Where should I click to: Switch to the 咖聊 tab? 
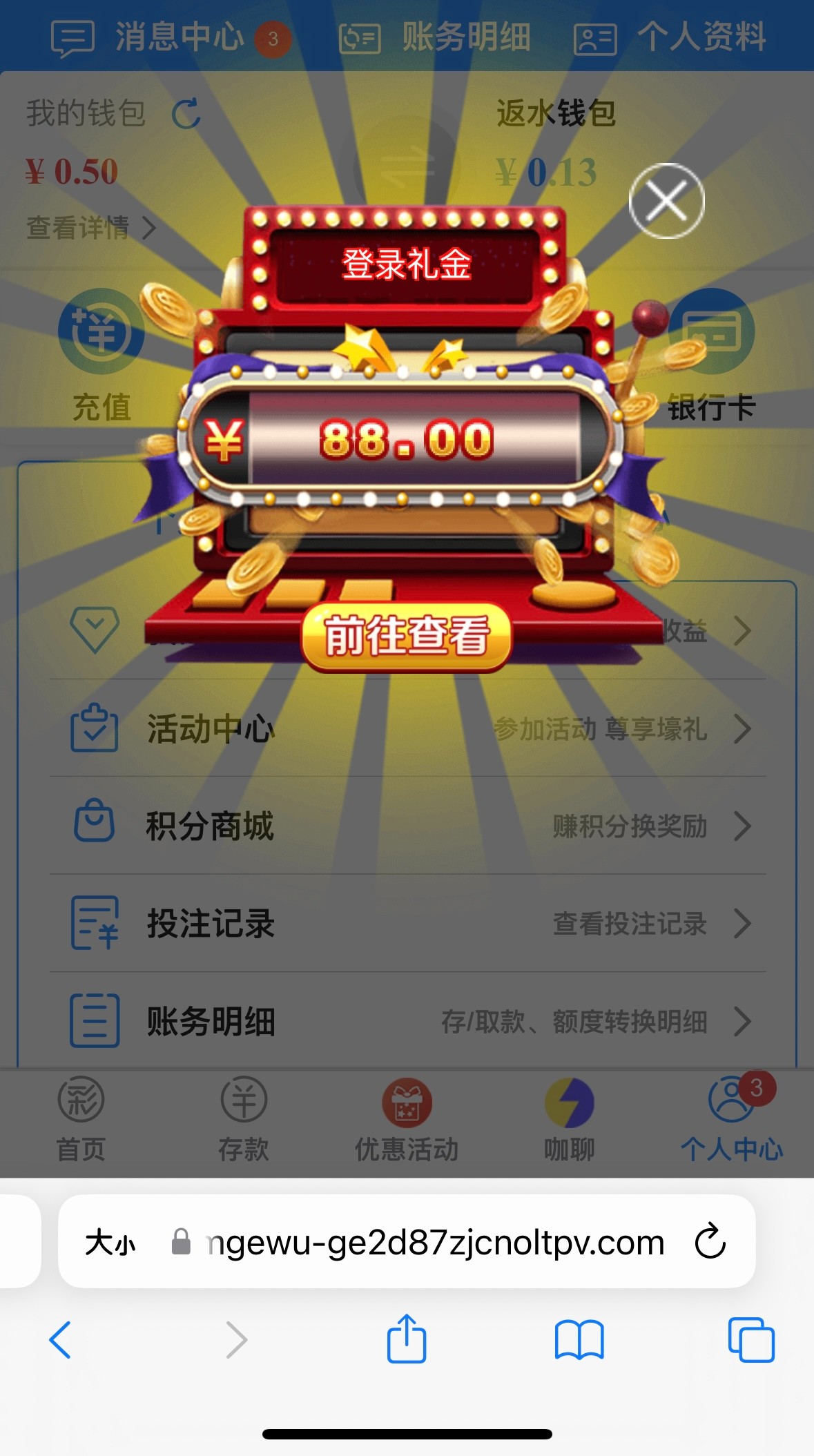tap(569, 1119)
